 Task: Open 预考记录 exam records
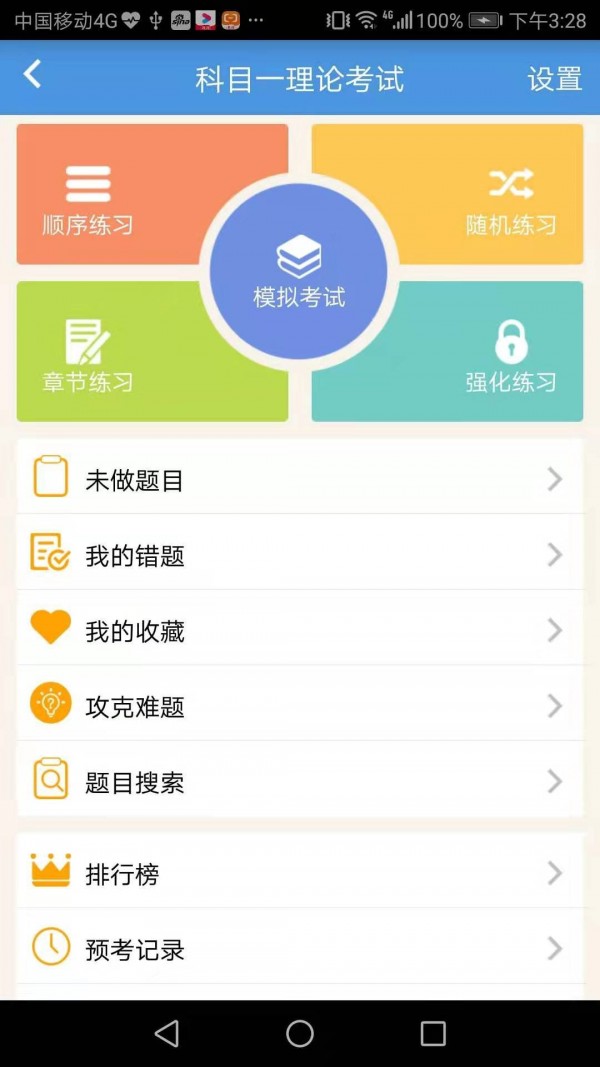pos(299,949)
